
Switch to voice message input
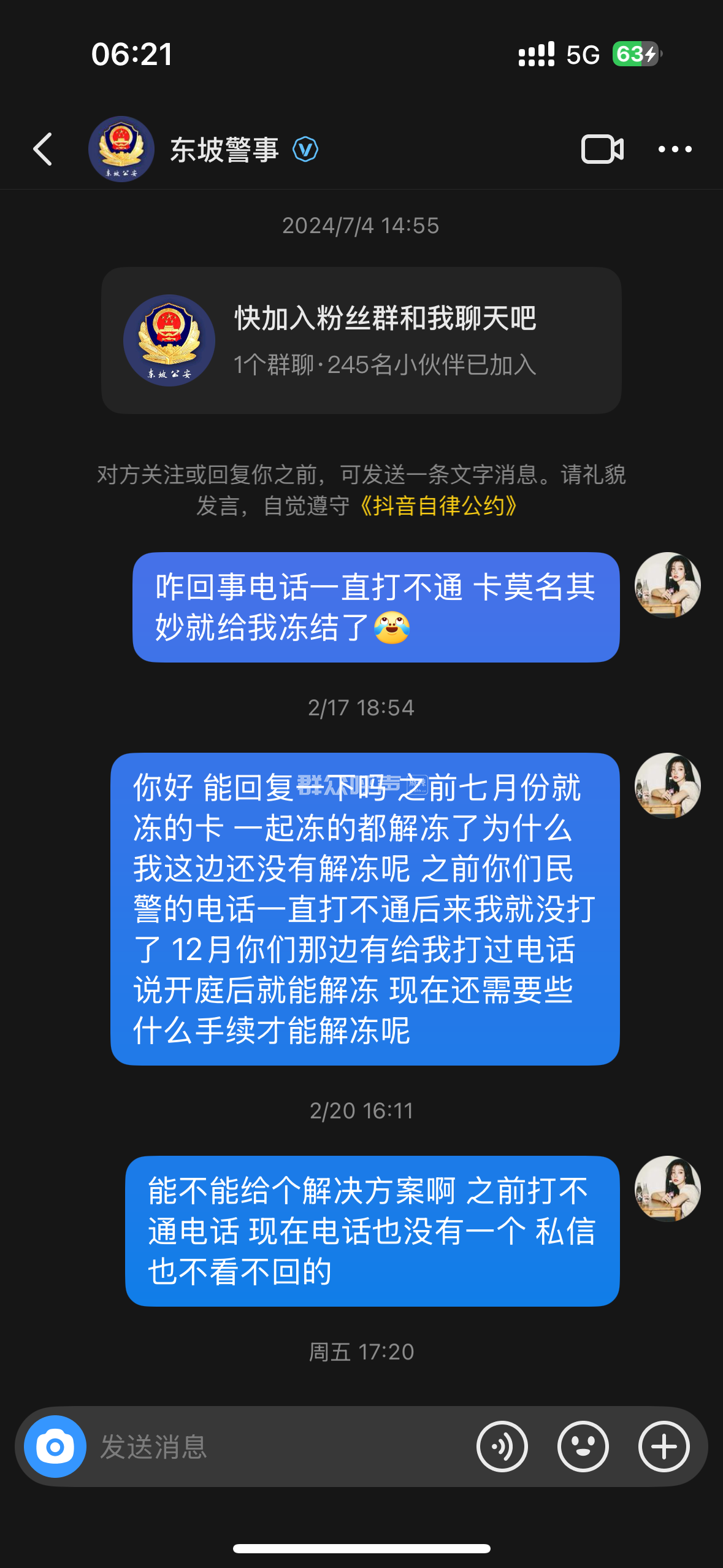pyautogui.click(x=502, y=1447)
